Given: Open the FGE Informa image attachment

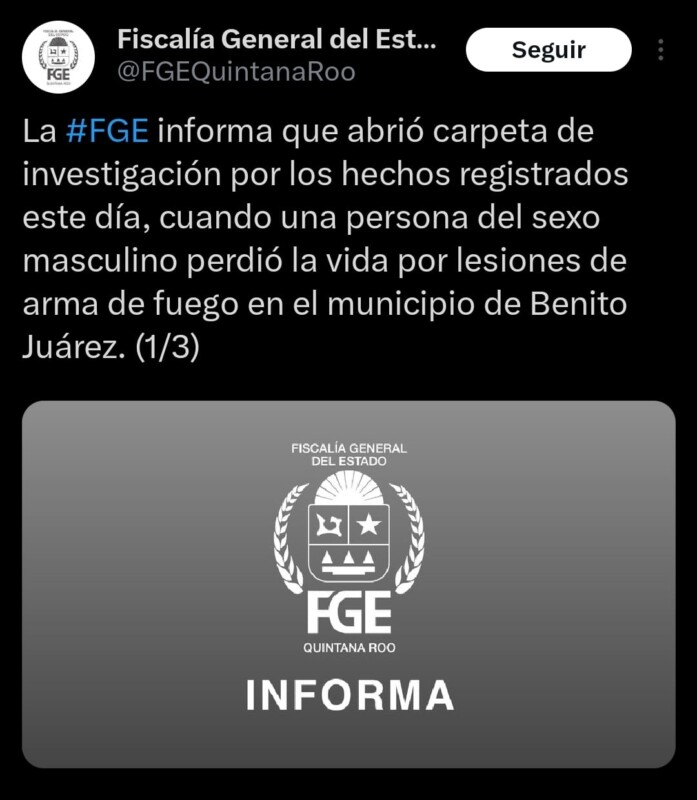Looking at the screenshot, I should (348, 584).
